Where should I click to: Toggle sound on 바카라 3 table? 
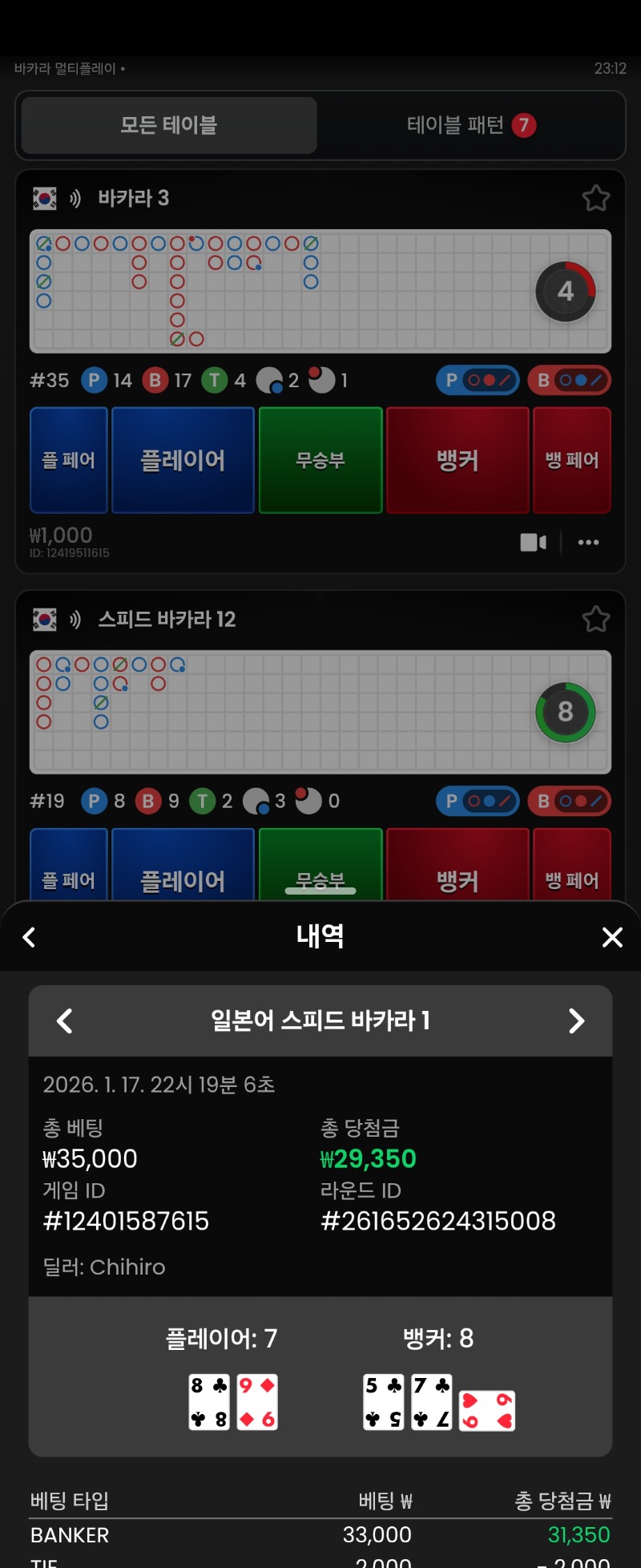(75, 198)
